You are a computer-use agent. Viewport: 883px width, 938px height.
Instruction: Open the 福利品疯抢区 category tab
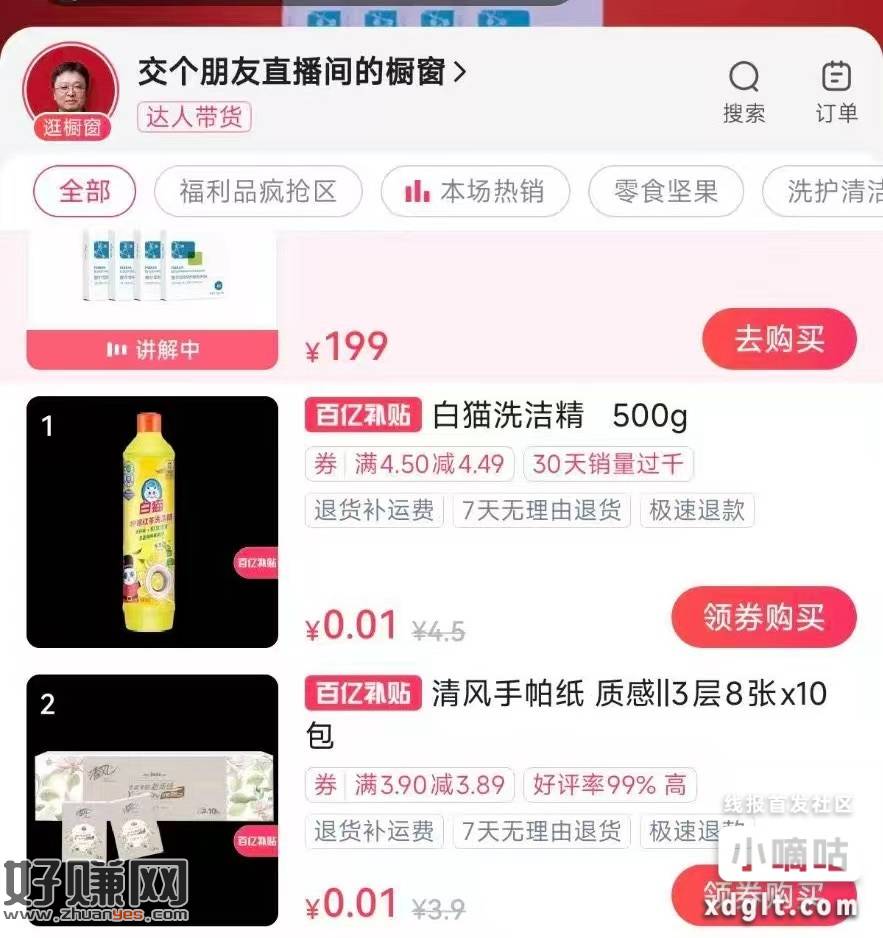[x=260, y=192]
